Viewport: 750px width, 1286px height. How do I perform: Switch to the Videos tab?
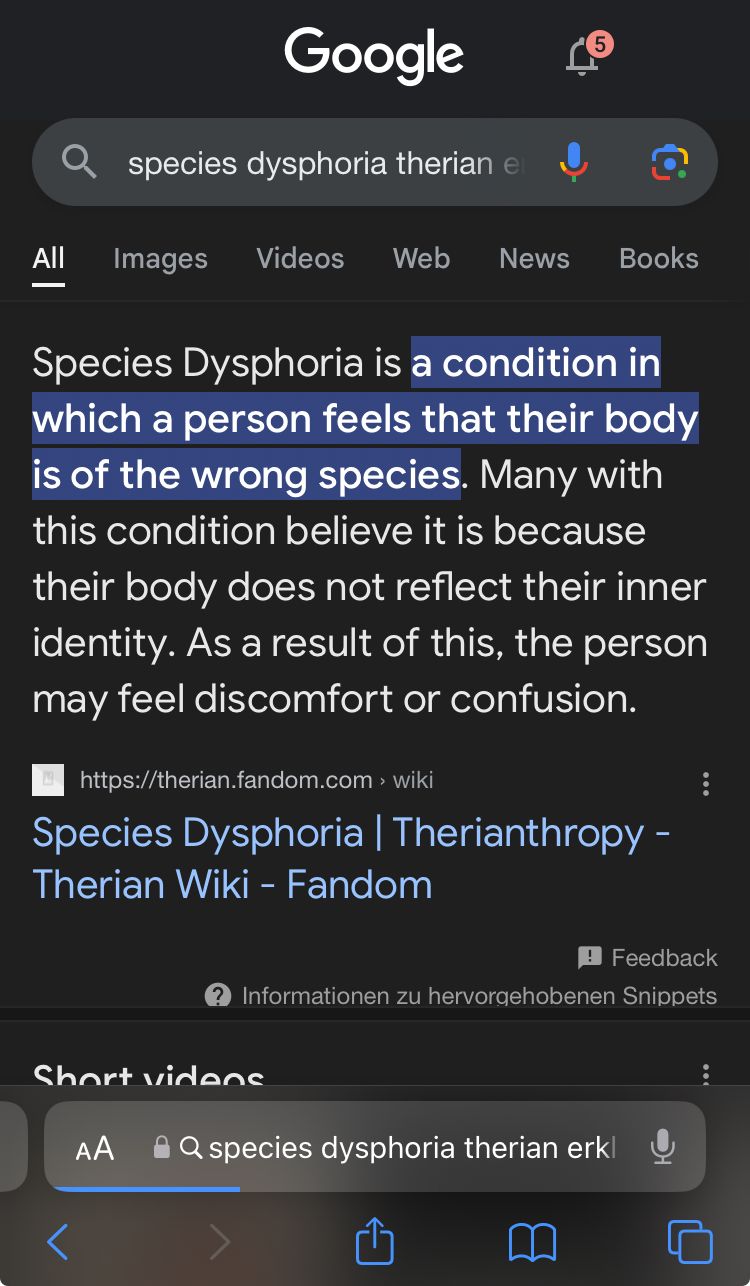tap(300, 258)
